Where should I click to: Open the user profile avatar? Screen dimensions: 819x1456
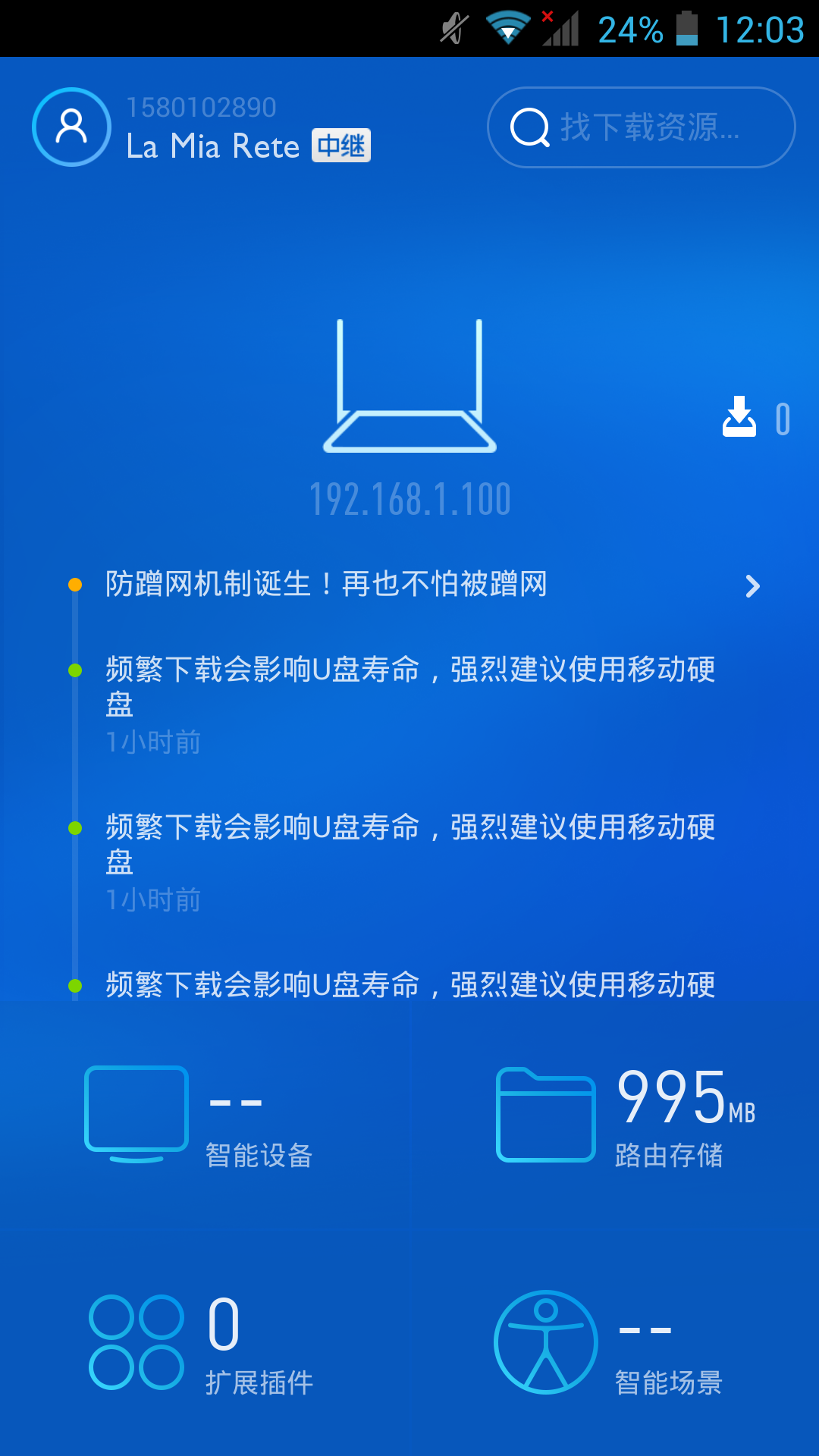pos(71,127)
